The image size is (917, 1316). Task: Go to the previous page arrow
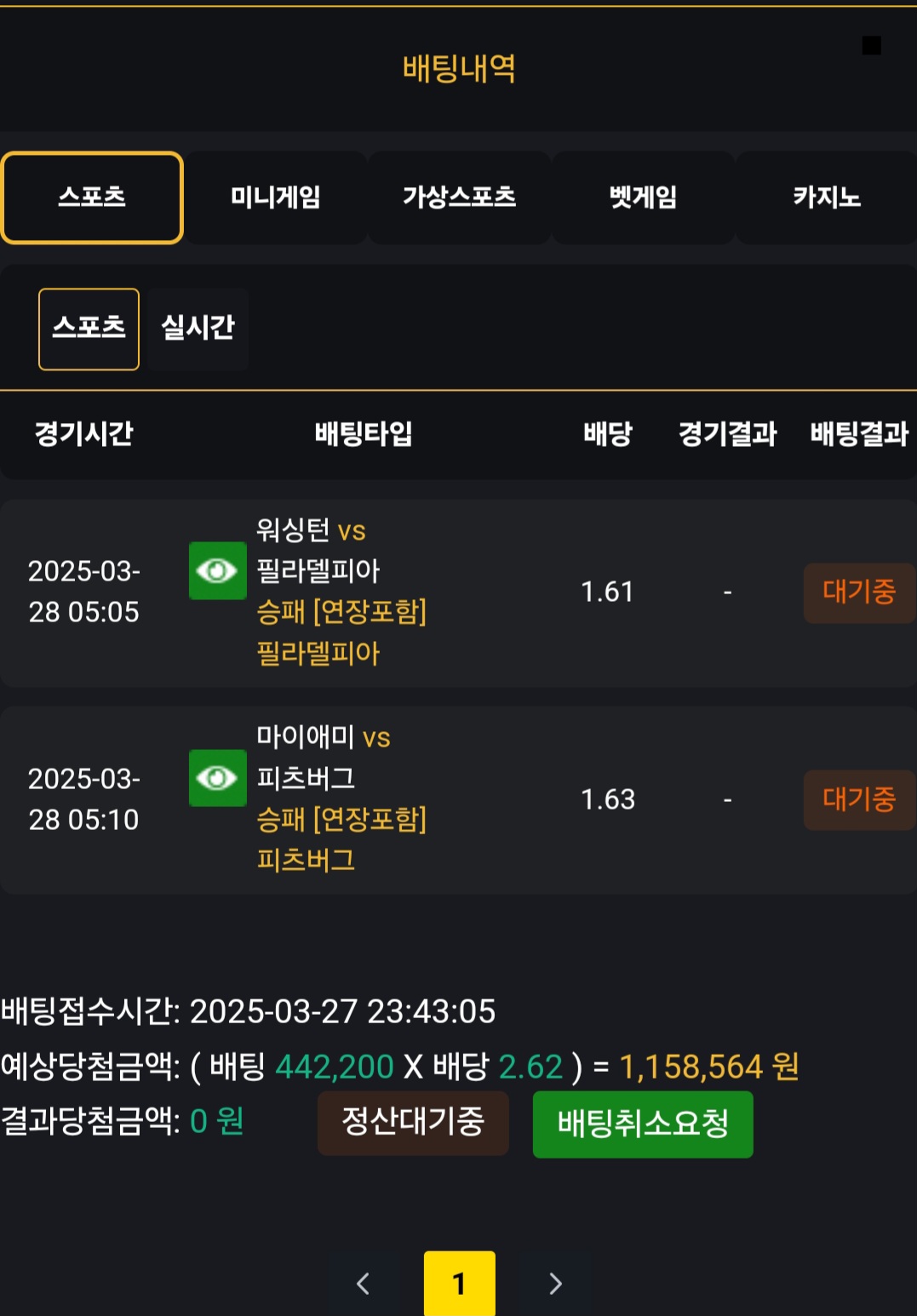(363, 1283)
